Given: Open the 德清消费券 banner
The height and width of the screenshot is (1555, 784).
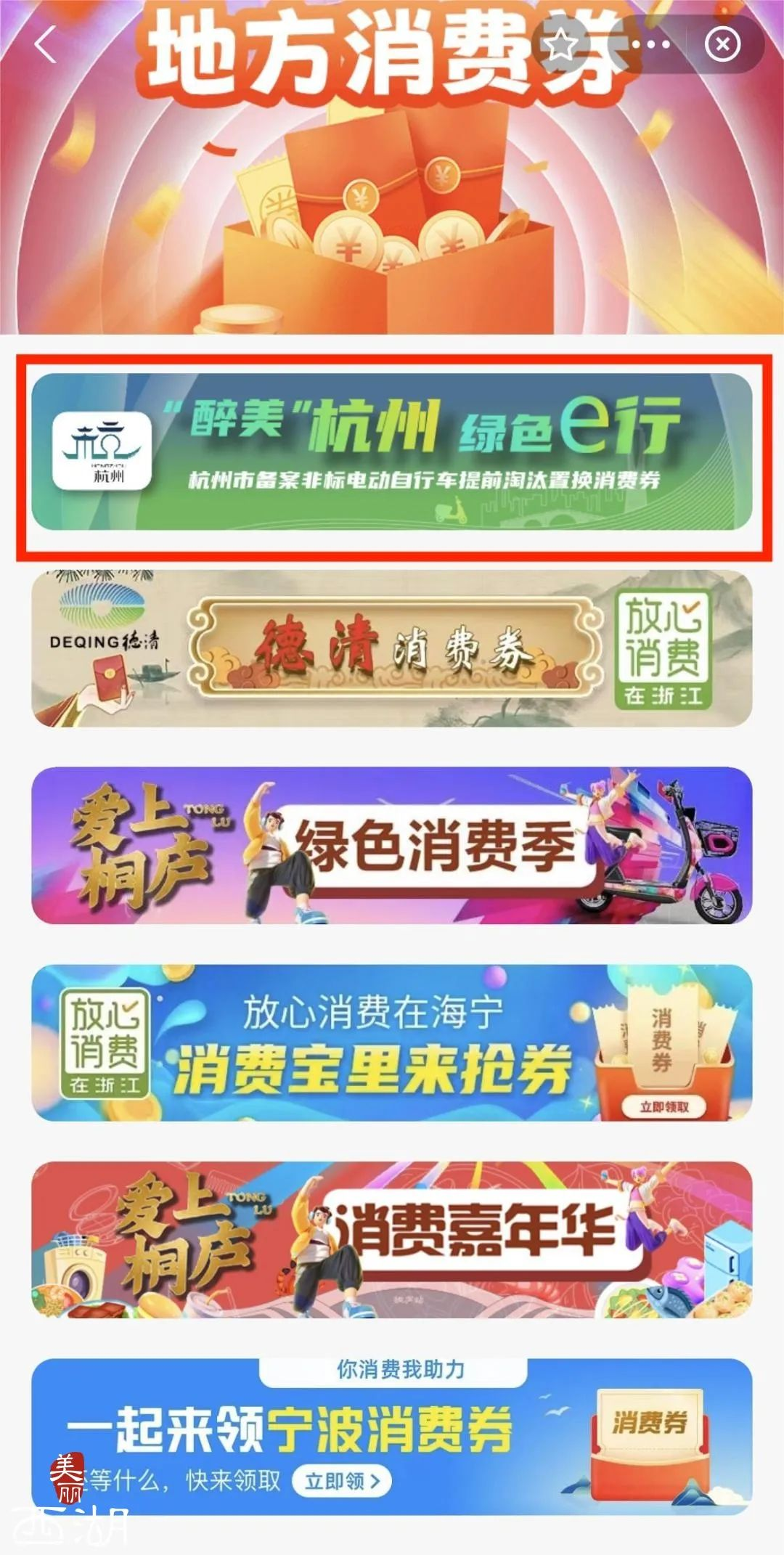Looking at the screenshot, I should coord(392,648).
